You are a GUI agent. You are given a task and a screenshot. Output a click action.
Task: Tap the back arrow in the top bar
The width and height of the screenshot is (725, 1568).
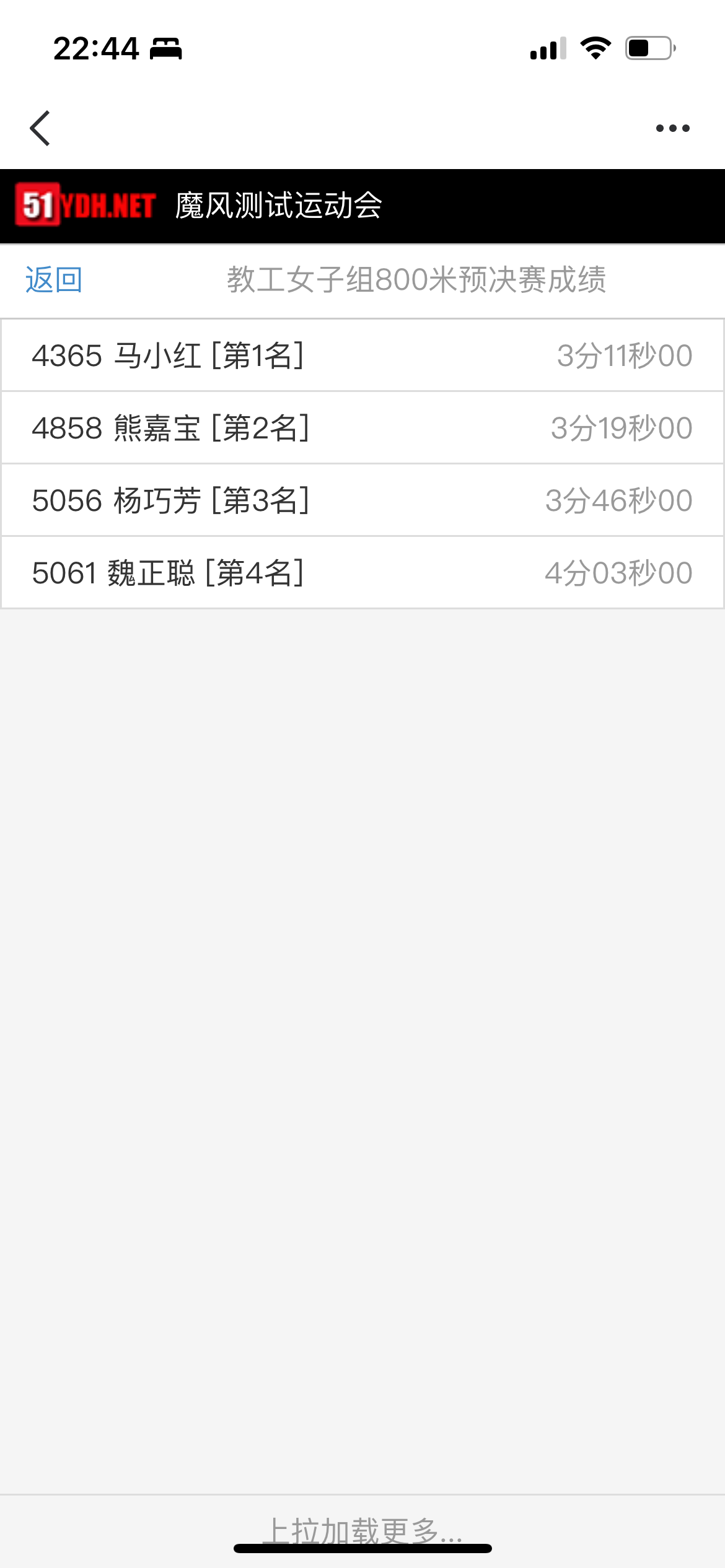pyautogui.click(x=40, y=128)
